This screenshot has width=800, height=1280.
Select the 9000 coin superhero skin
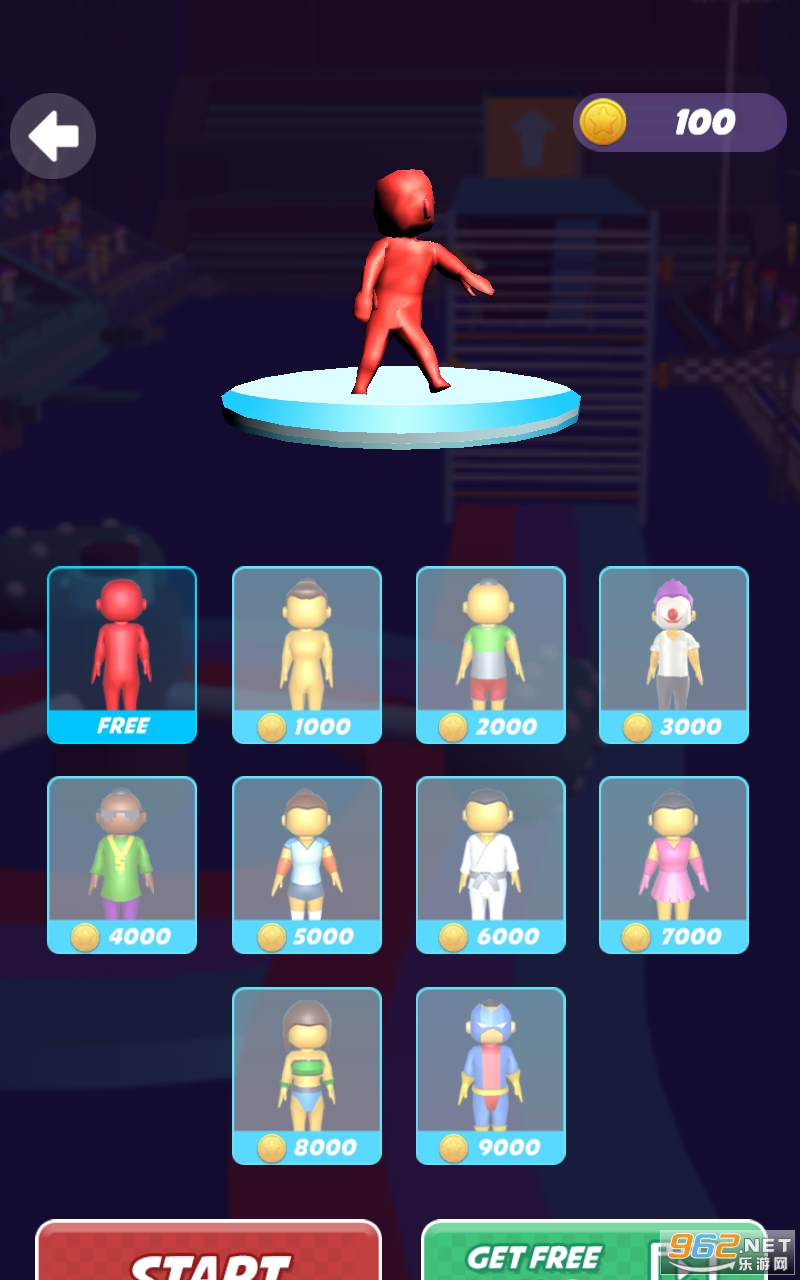[x=491, y=1076]
